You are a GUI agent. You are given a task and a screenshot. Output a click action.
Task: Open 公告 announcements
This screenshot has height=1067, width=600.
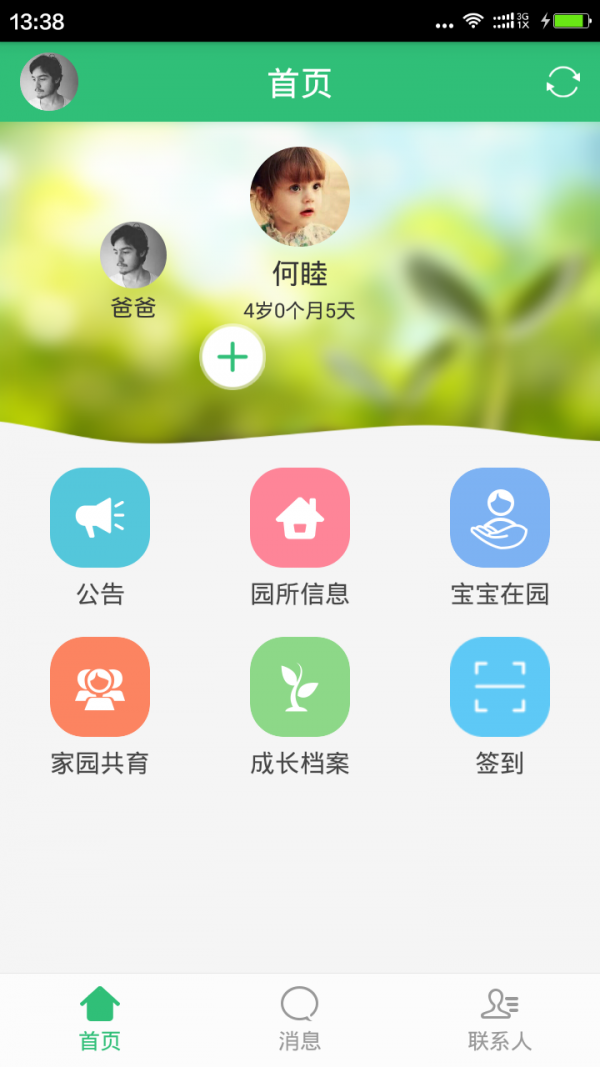100,518
